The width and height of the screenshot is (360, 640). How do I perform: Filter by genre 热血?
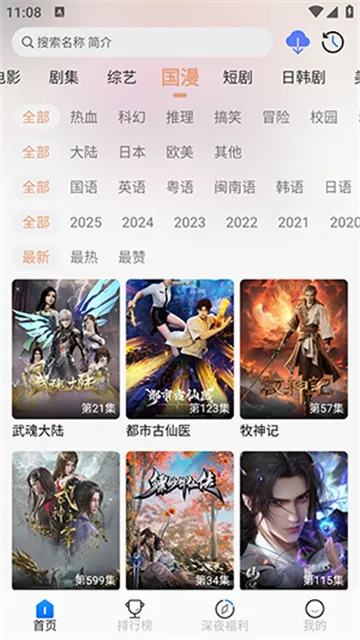(84, 117)
